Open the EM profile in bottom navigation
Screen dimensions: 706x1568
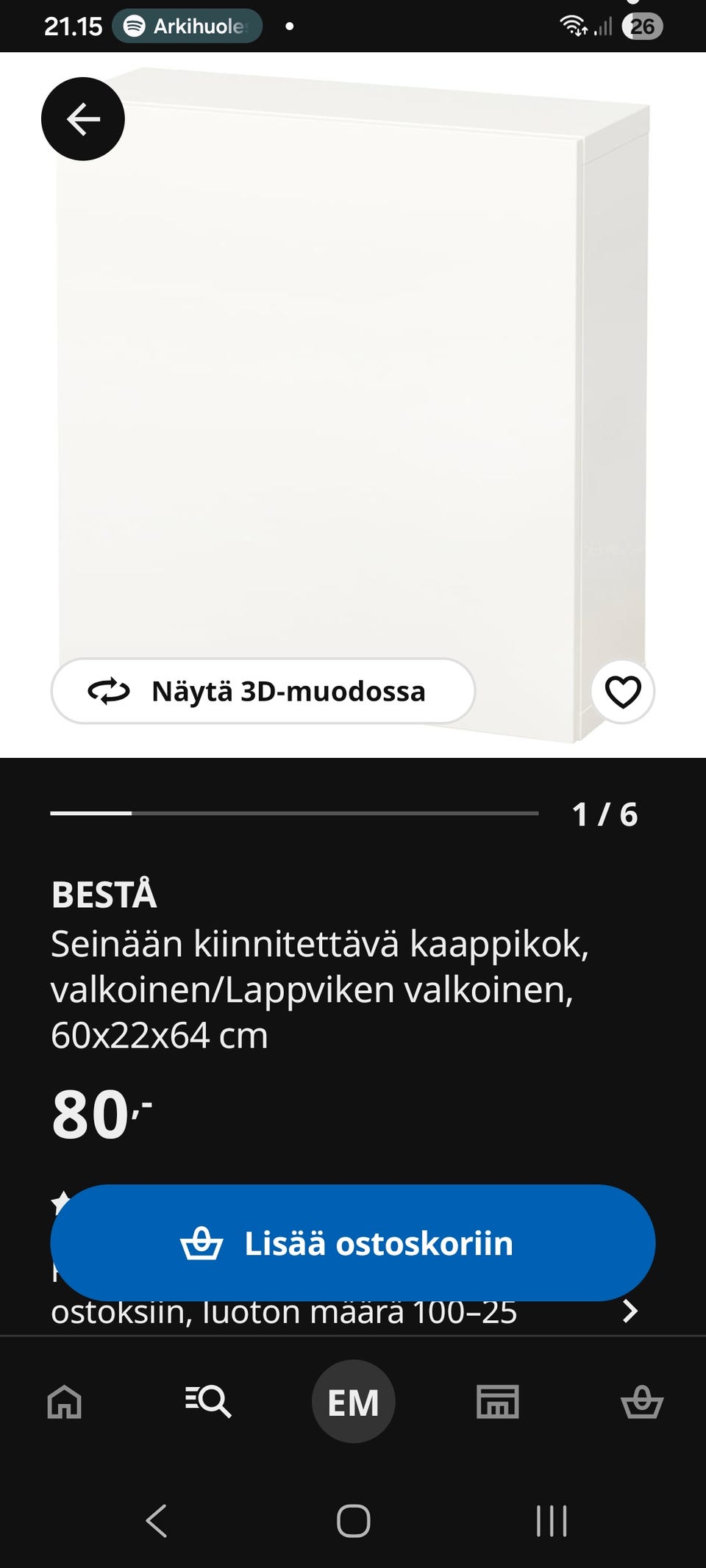click(x=353, y=1400)
